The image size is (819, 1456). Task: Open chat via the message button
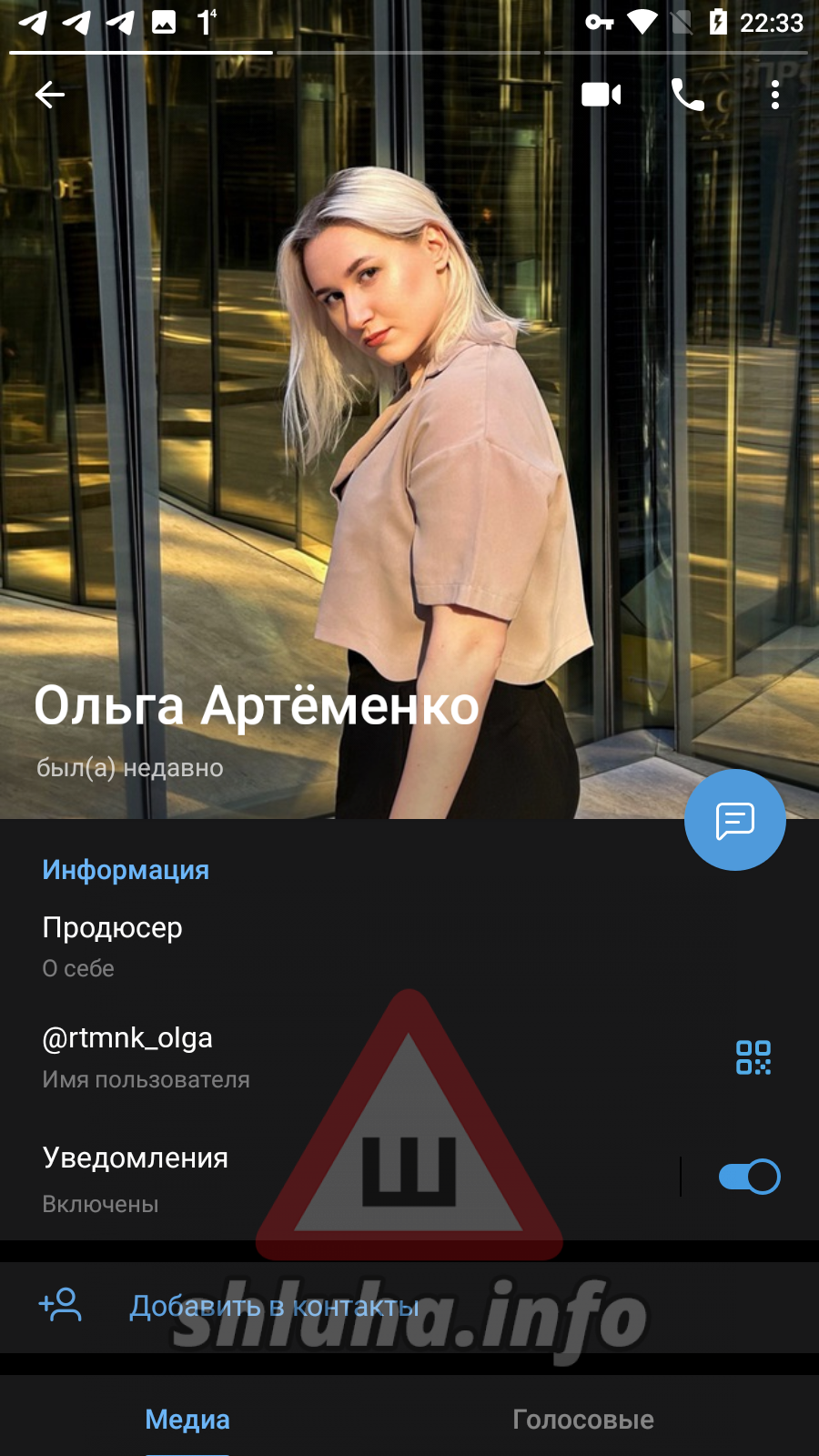coord(734,820)
